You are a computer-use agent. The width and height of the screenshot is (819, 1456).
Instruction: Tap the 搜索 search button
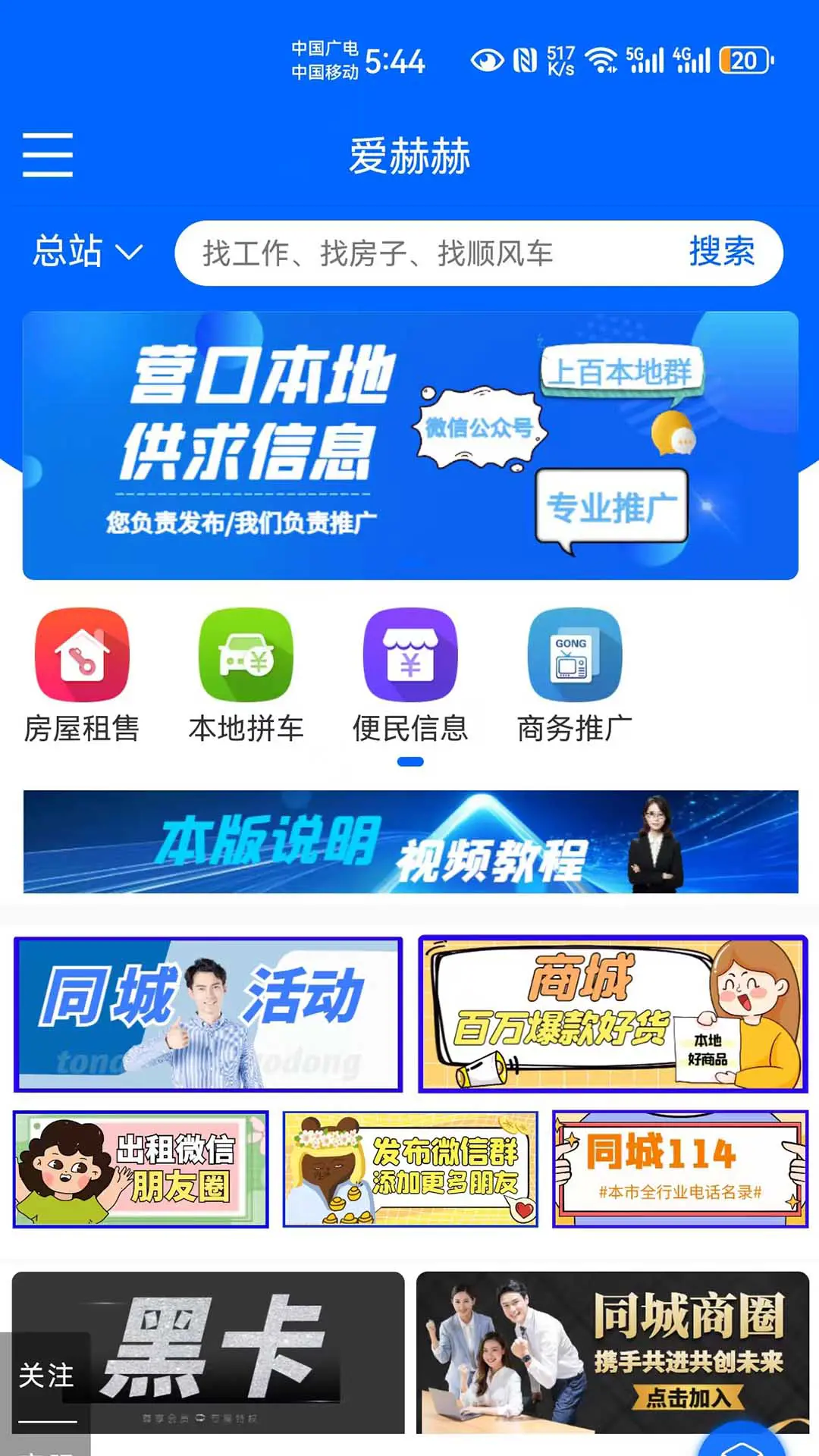(x=721, y=252)
